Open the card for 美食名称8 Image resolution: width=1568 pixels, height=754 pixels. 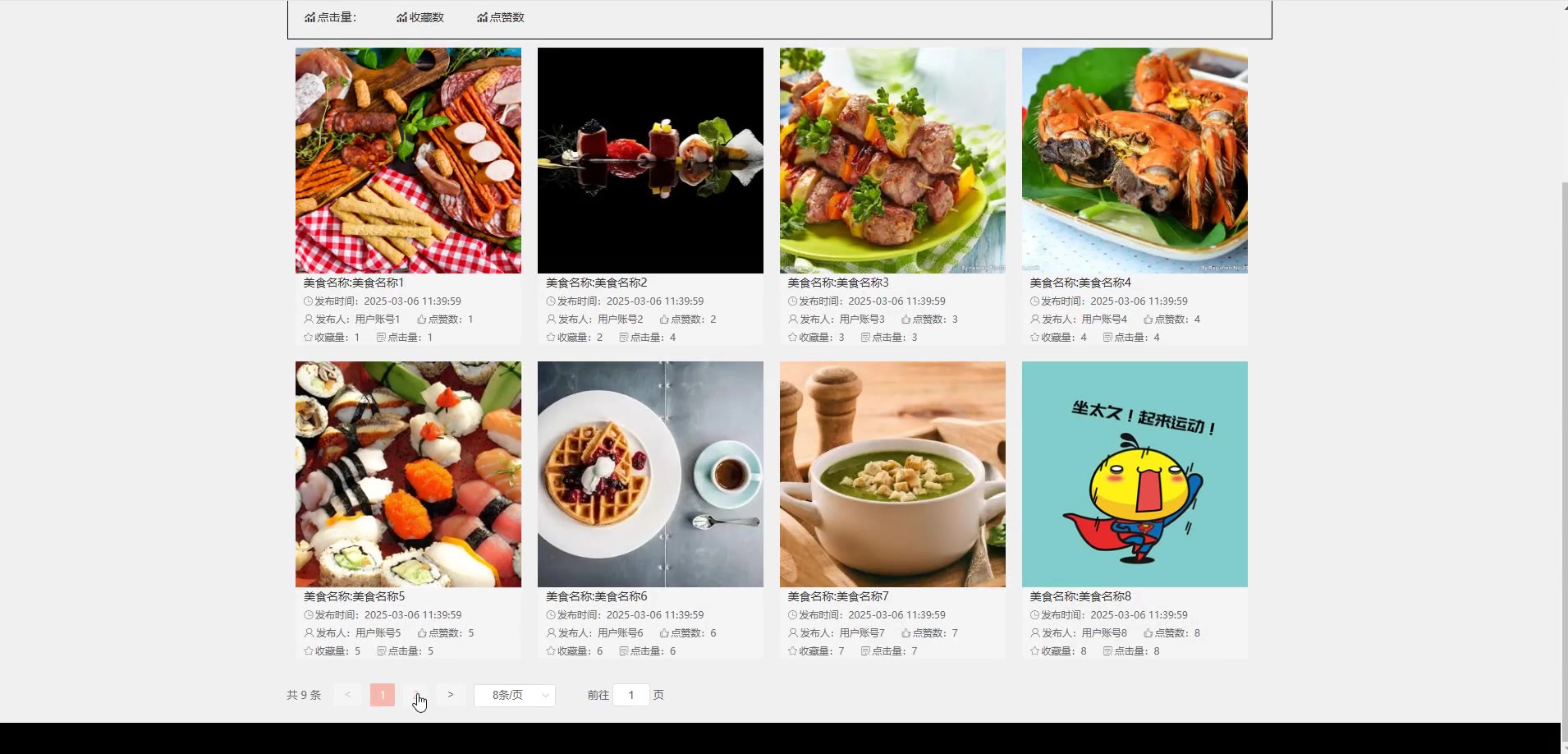point(1135,475)
